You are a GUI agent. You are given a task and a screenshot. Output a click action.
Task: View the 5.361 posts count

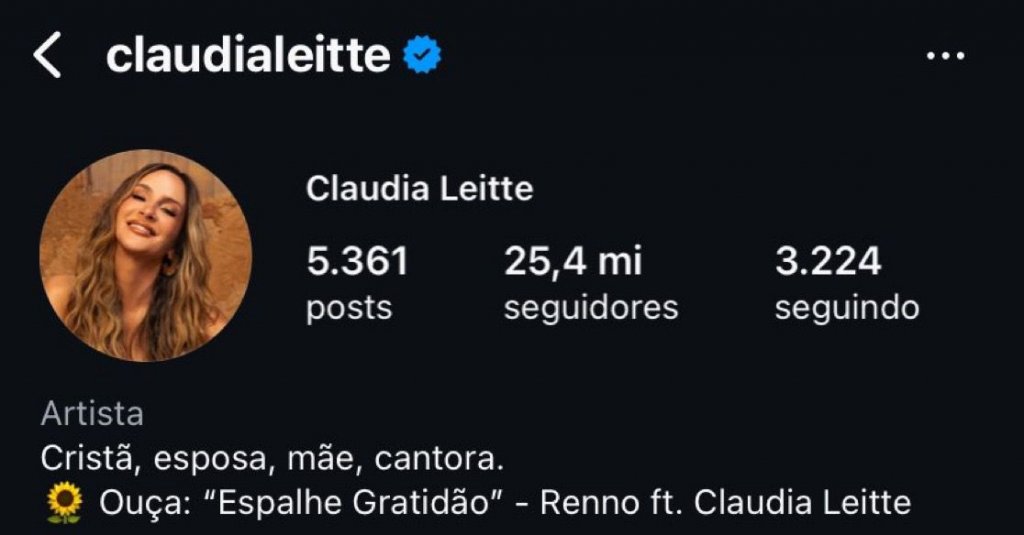(x=357, y=282)
